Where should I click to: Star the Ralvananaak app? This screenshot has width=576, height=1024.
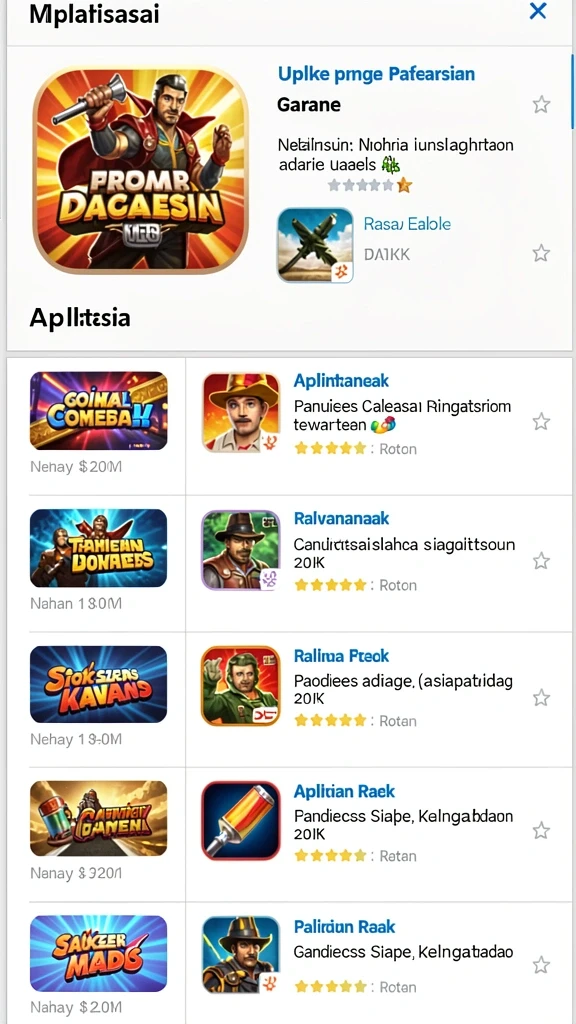(x=541, y=561)
